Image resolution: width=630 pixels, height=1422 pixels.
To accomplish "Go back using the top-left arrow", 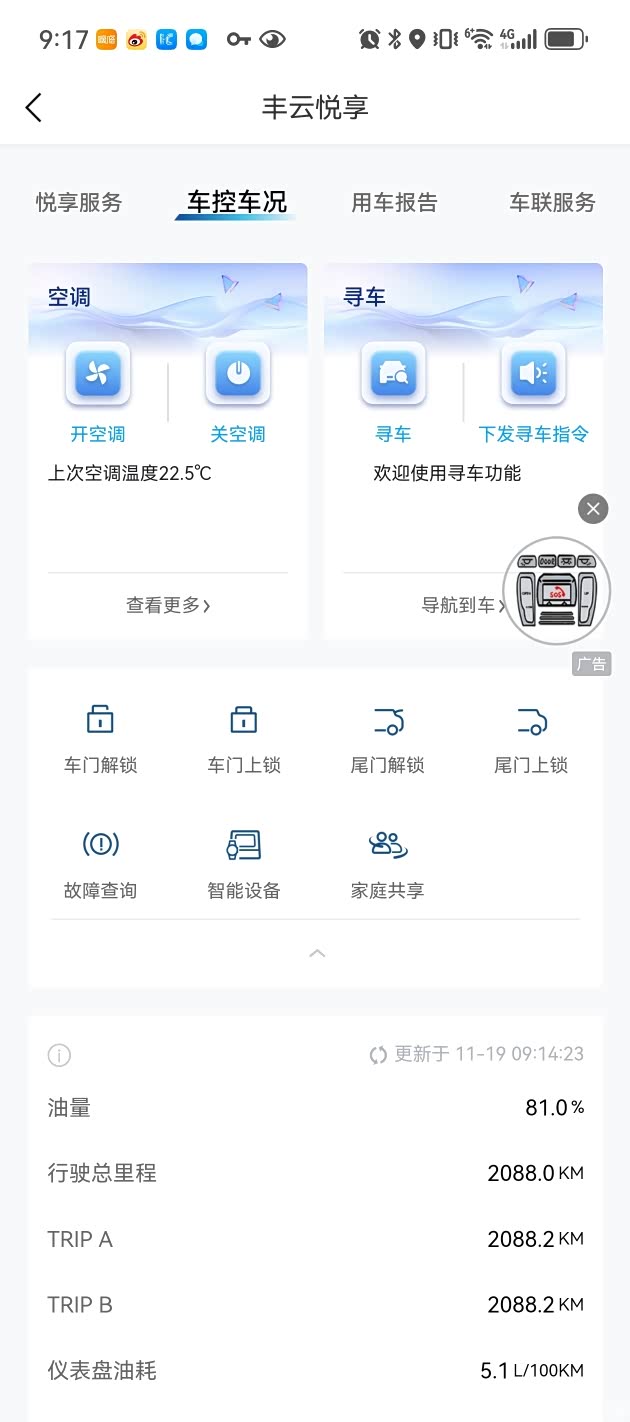I will [34, 108].
